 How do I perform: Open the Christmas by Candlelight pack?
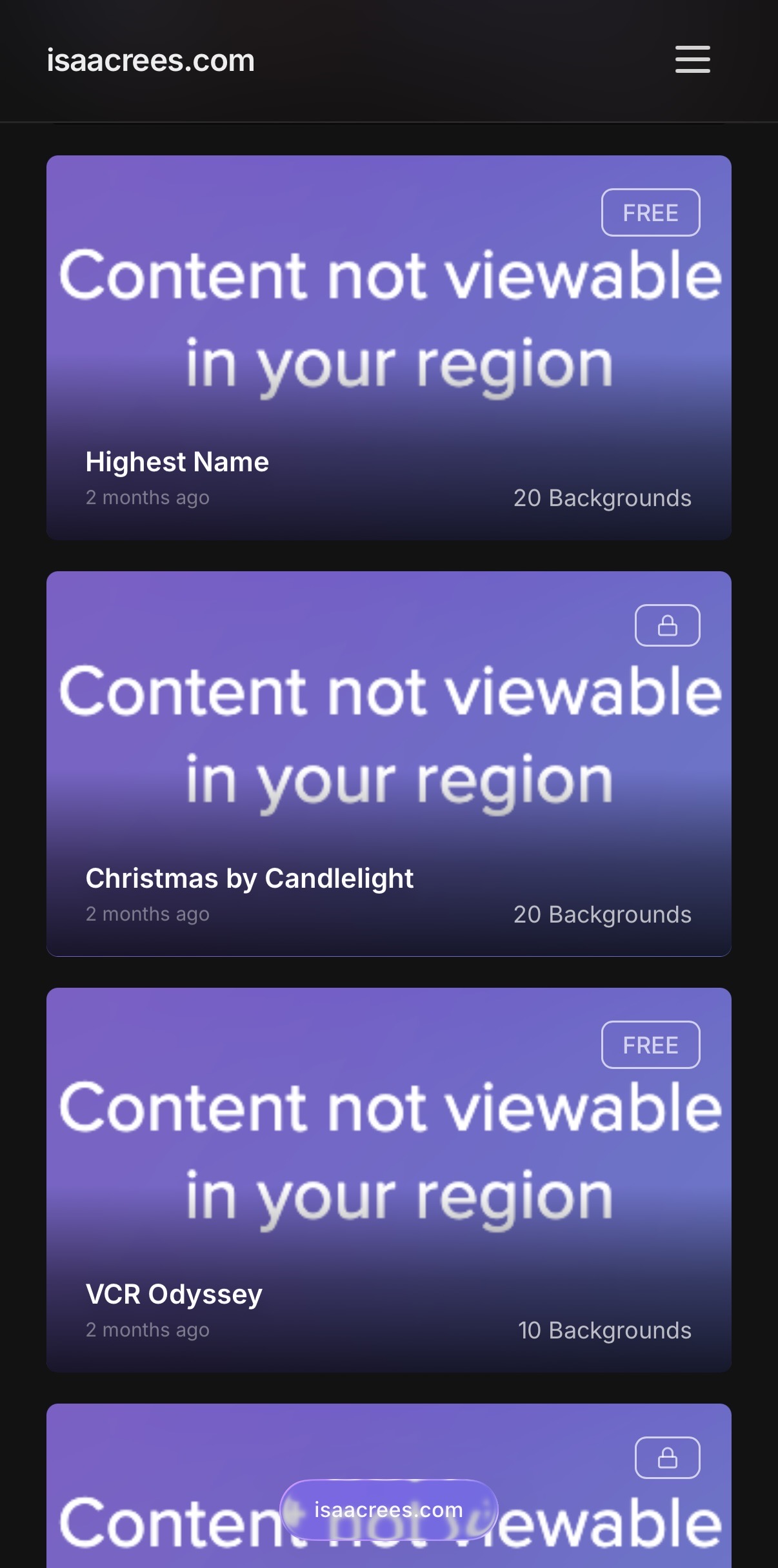(388, 763)
